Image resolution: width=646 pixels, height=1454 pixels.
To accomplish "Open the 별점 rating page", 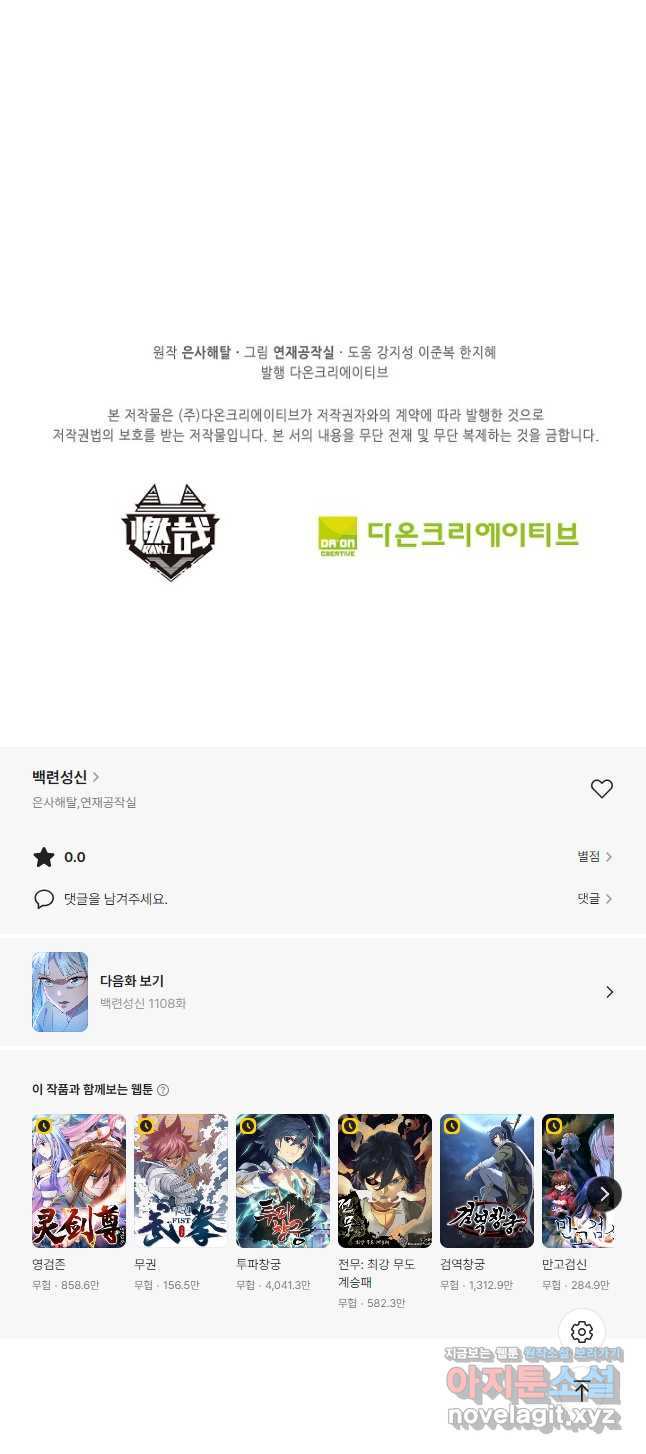I will coord(594,857).
